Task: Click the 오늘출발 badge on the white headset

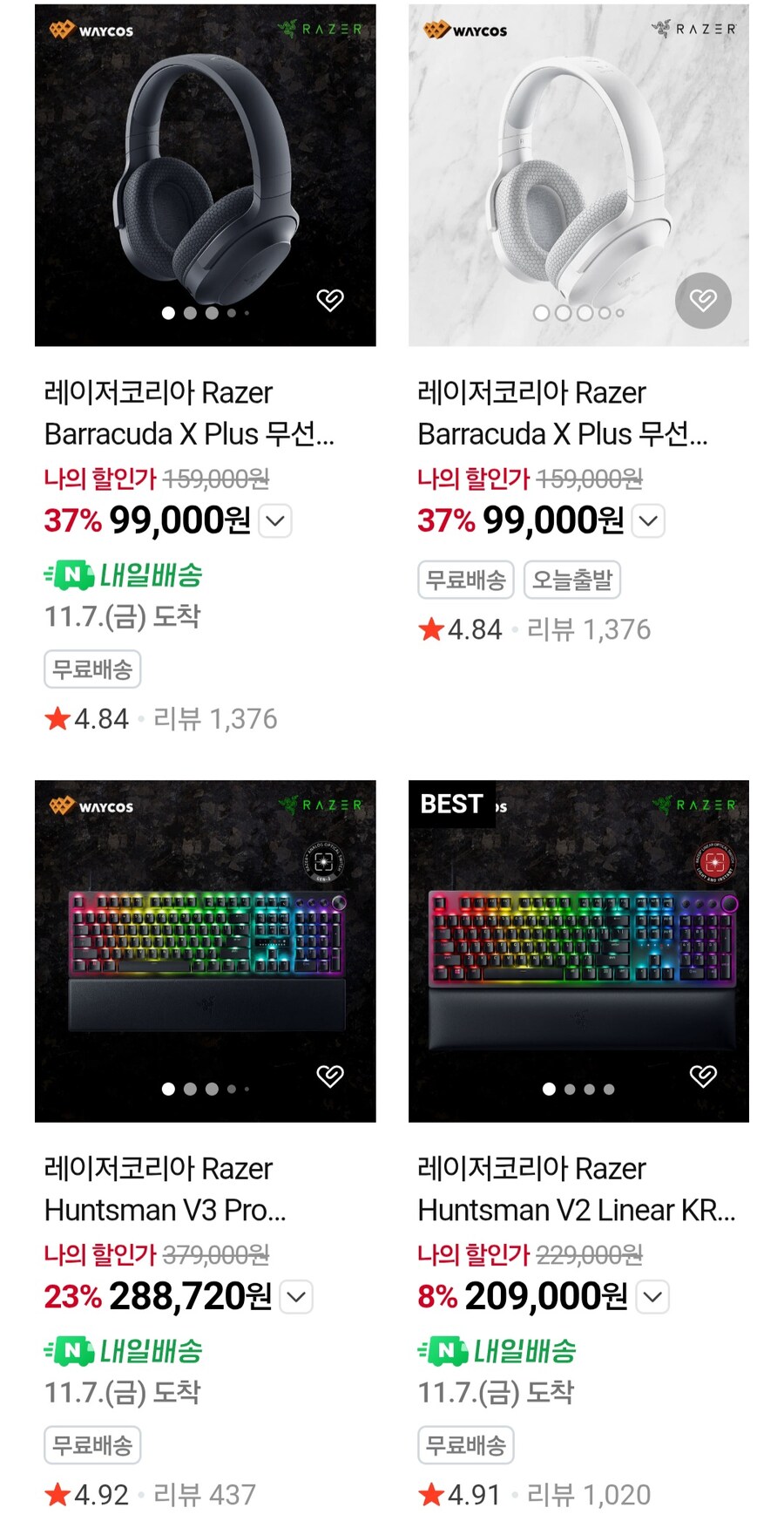Action: tap(572, 579)
